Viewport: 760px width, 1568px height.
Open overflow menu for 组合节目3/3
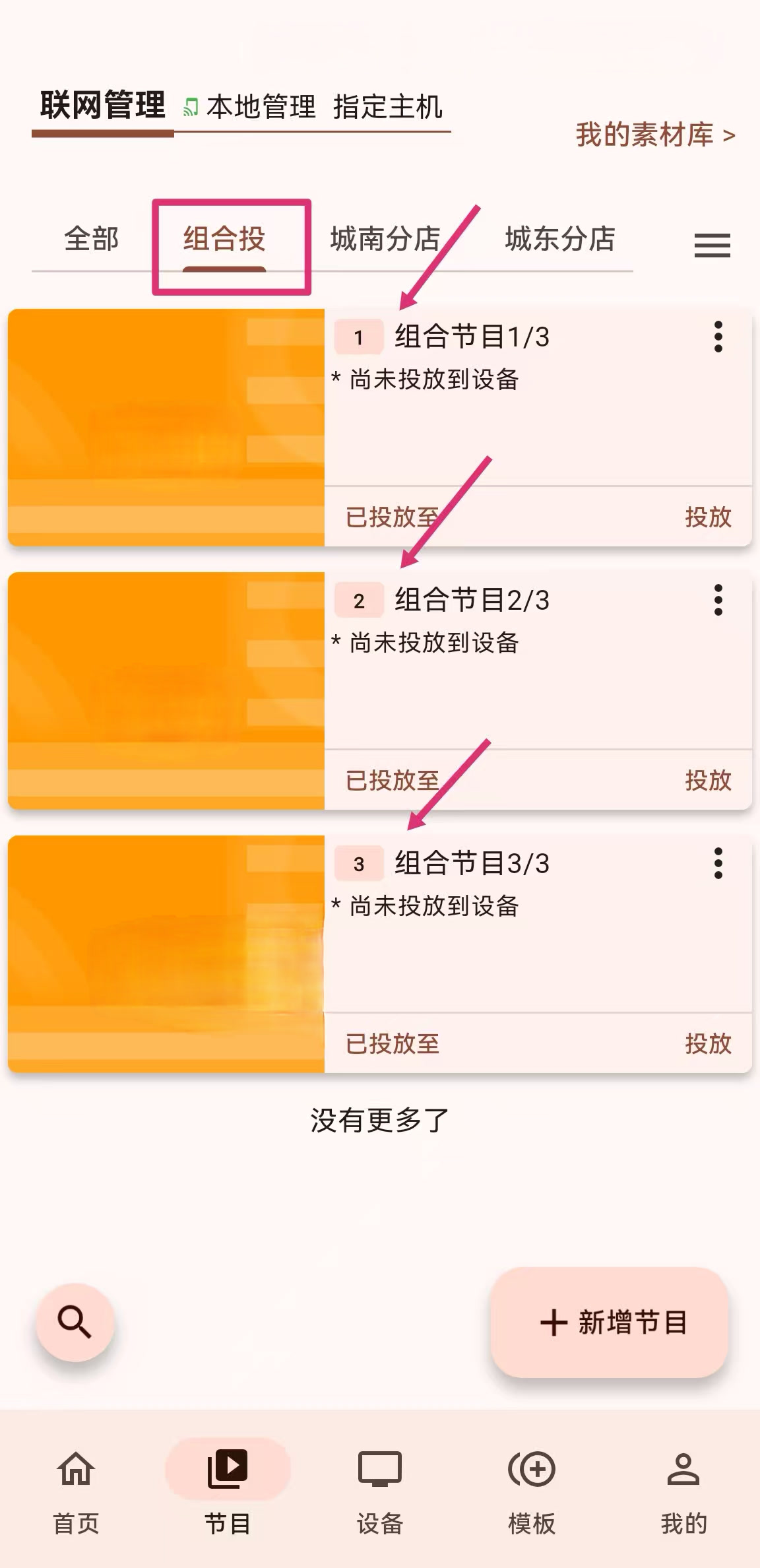click(x=718, y=864)
